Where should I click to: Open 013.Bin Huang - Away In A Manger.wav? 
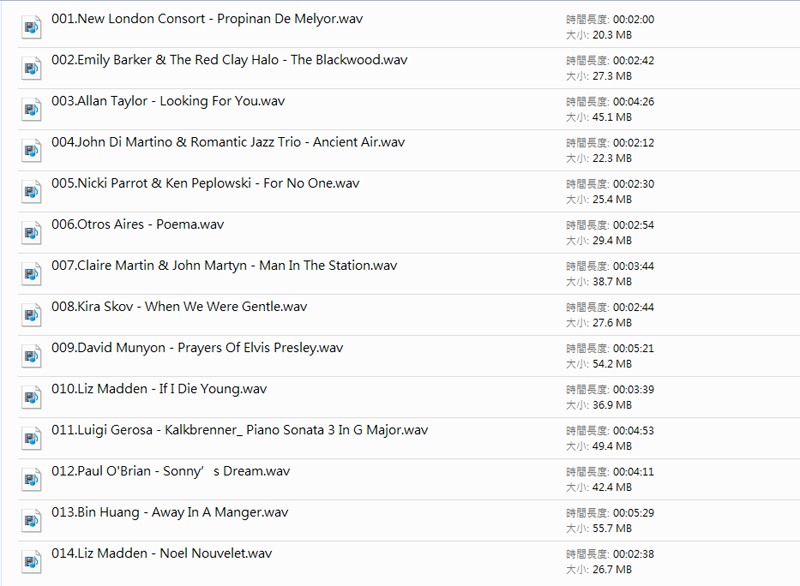click(x=169, y=512)
